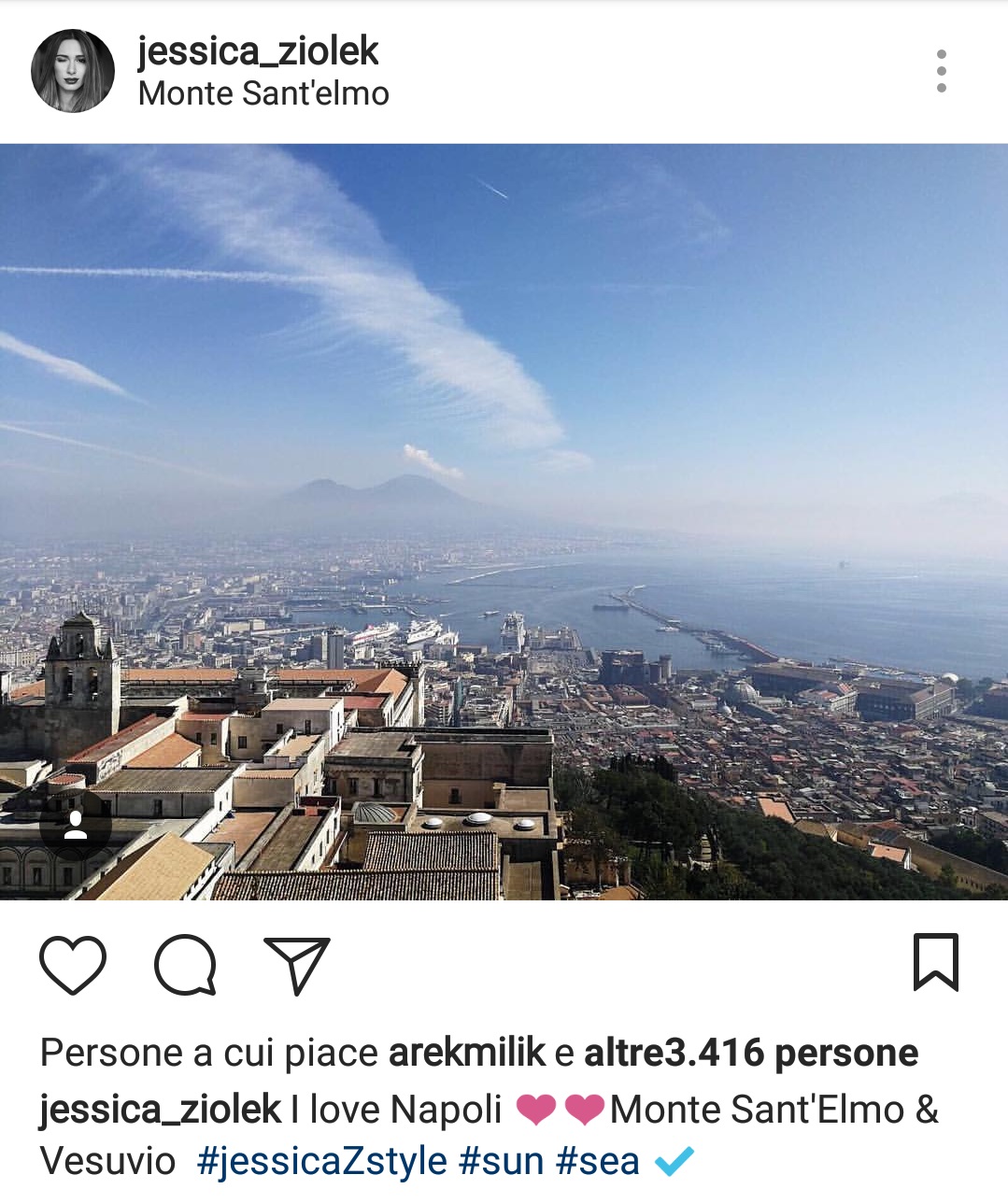Like this post with the heart icon
Image resolution: width=1008 pixels, height=1203 pixels.
click(73, 965)
